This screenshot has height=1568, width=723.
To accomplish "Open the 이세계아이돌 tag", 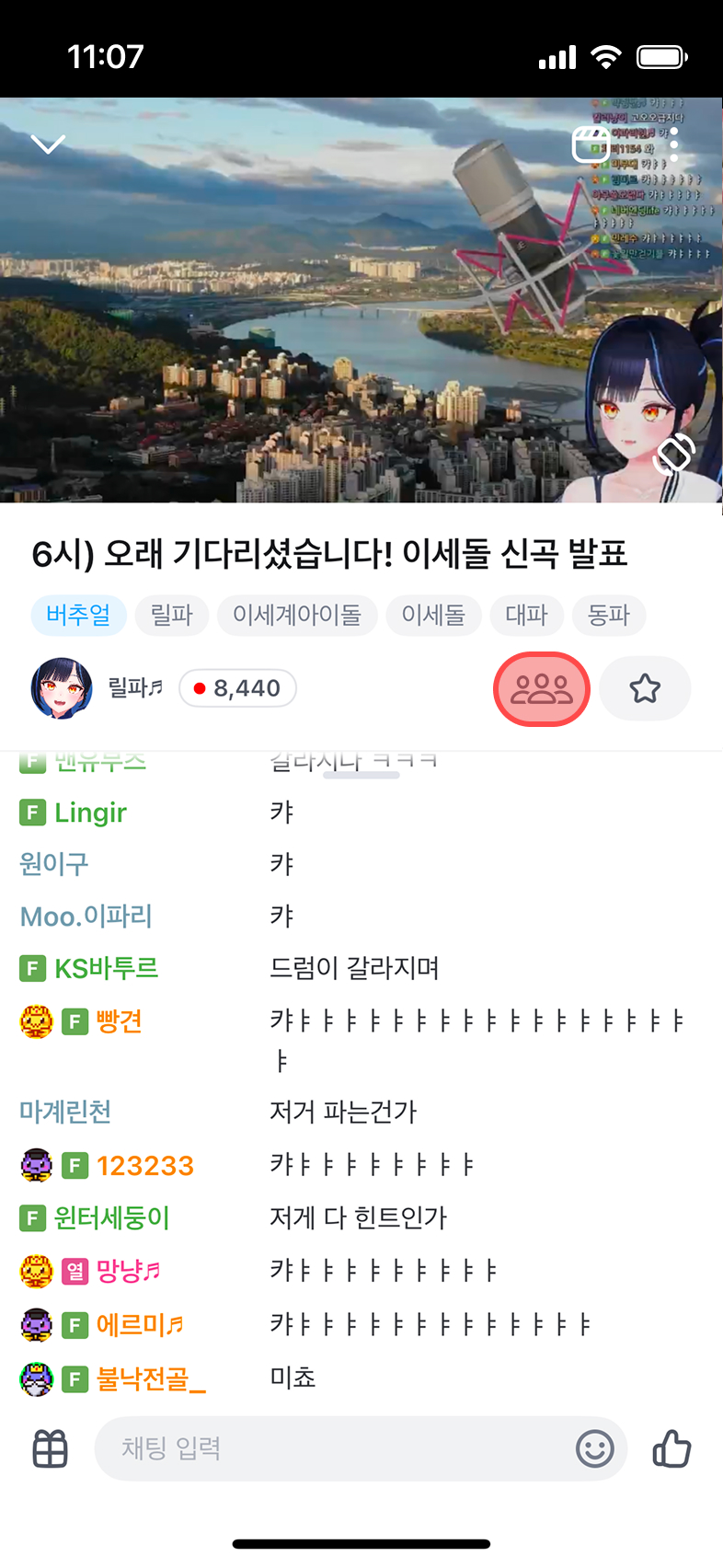I will tap(297, 615).
